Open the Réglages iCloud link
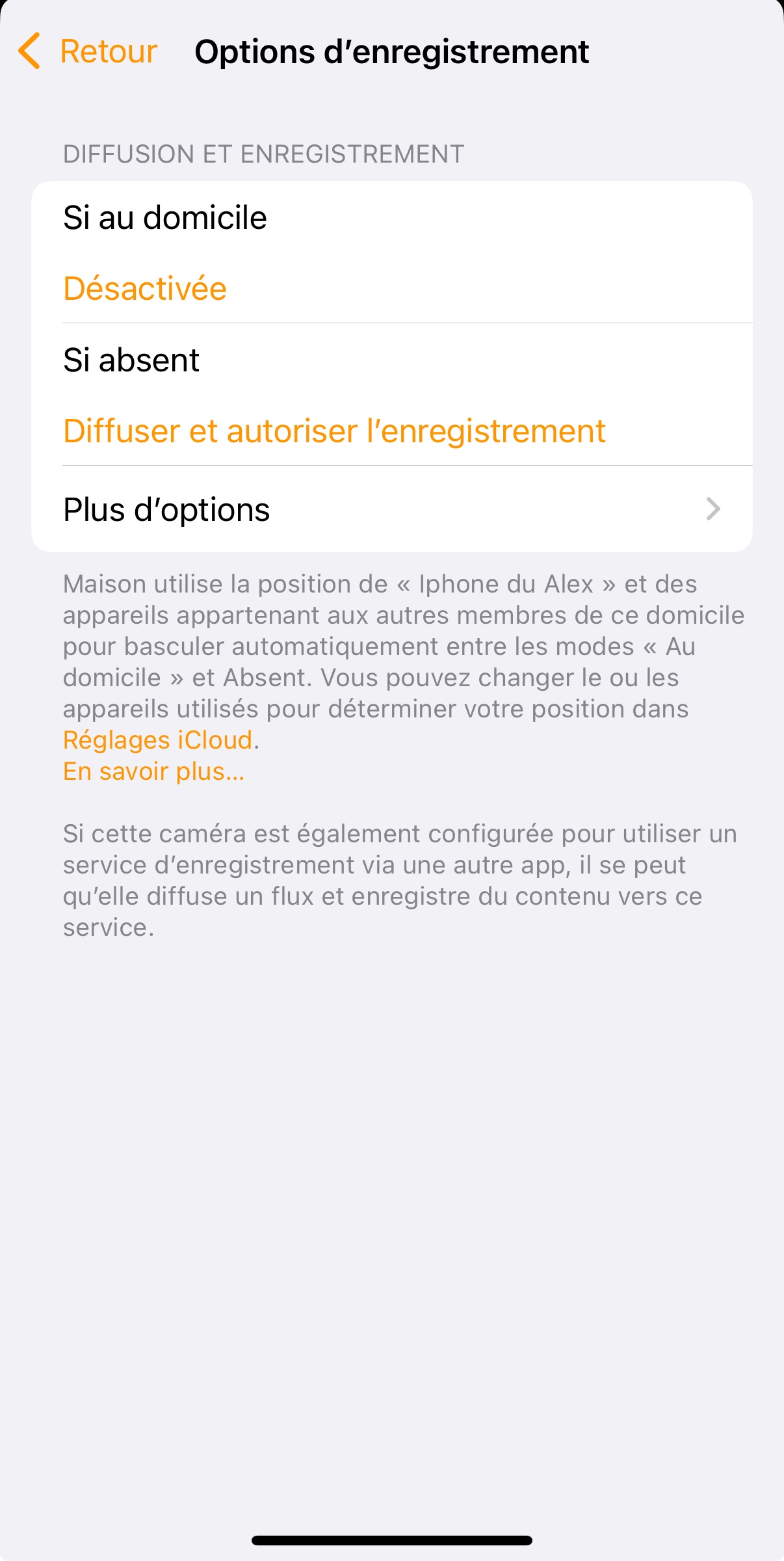The height and width of the screenshot is (1561, 784). [x=158, y=740]
